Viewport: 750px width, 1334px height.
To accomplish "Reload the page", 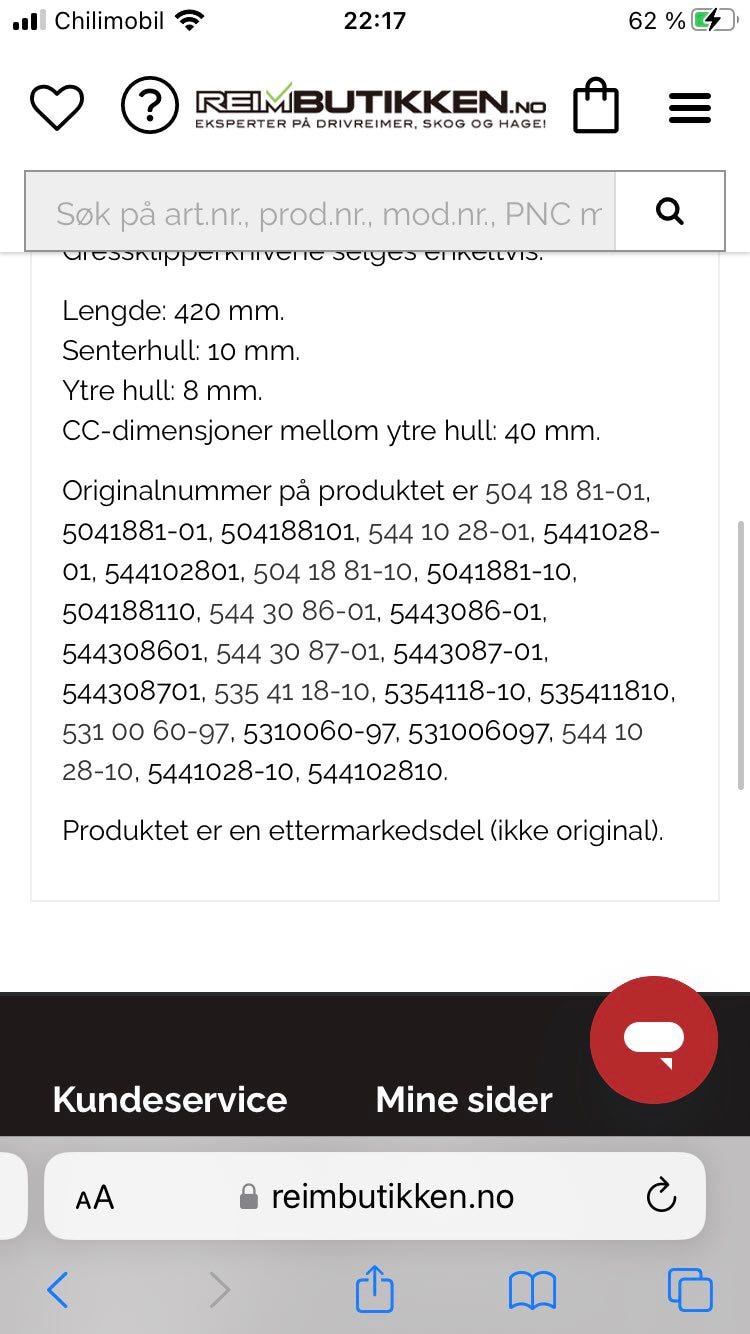I will click(661, 1196).
